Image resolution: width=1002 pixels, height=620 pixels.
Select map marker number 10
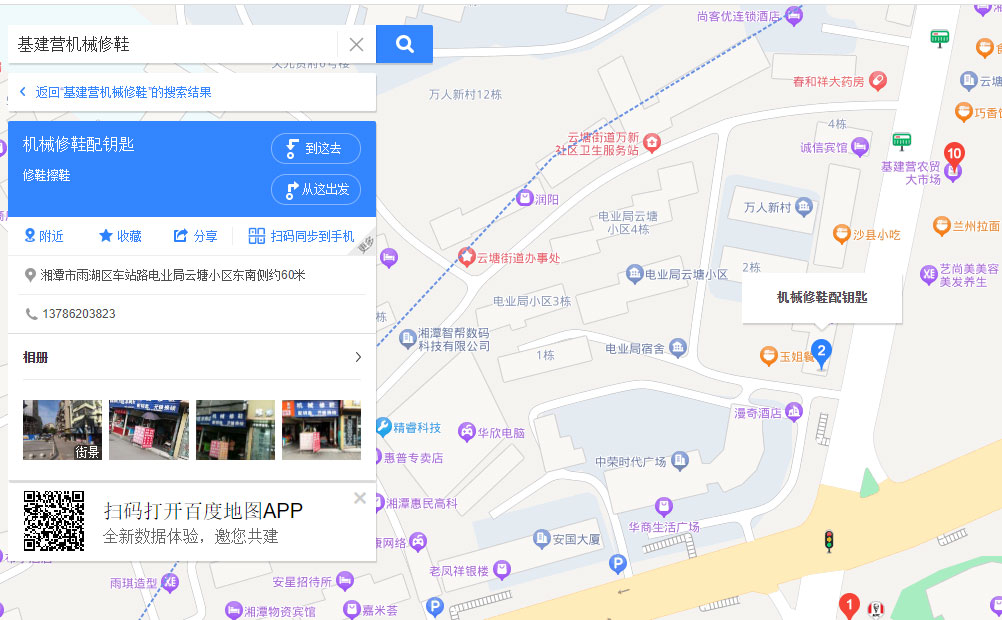(x=954, y=156)
